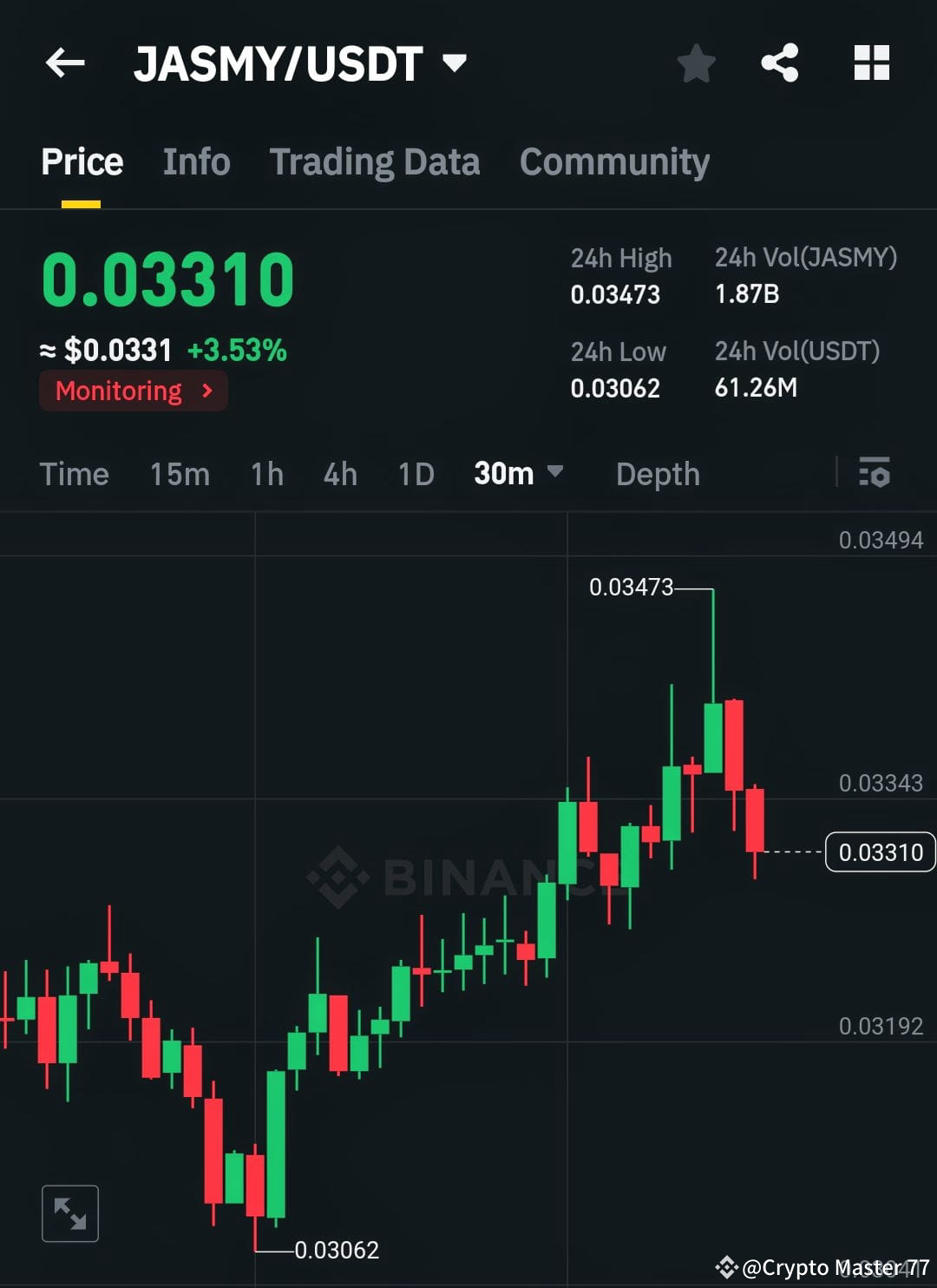Expand the Monitoring tag details
Screen dimensions: 937x1288
[x=132, y=391]
